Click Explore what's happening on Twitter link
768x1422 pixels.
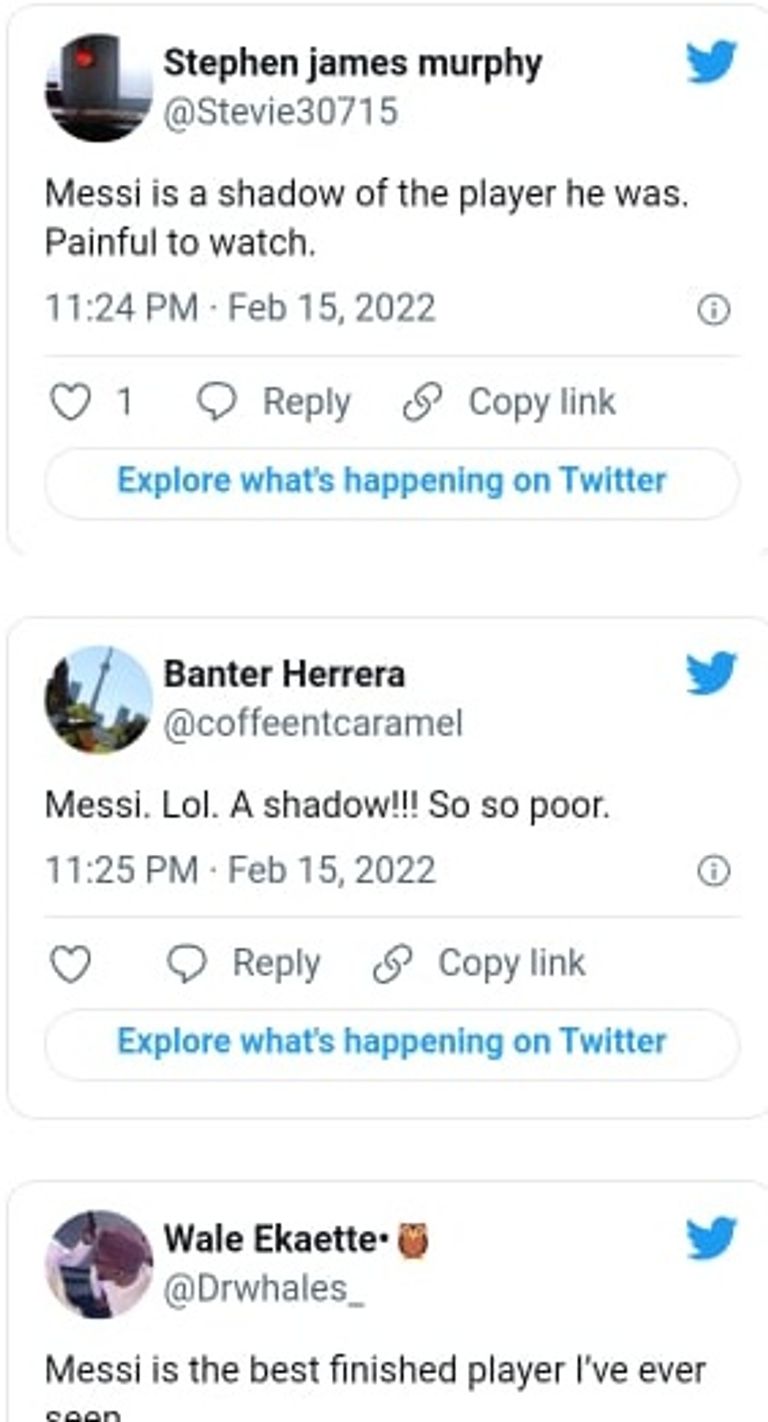[394, 481]
